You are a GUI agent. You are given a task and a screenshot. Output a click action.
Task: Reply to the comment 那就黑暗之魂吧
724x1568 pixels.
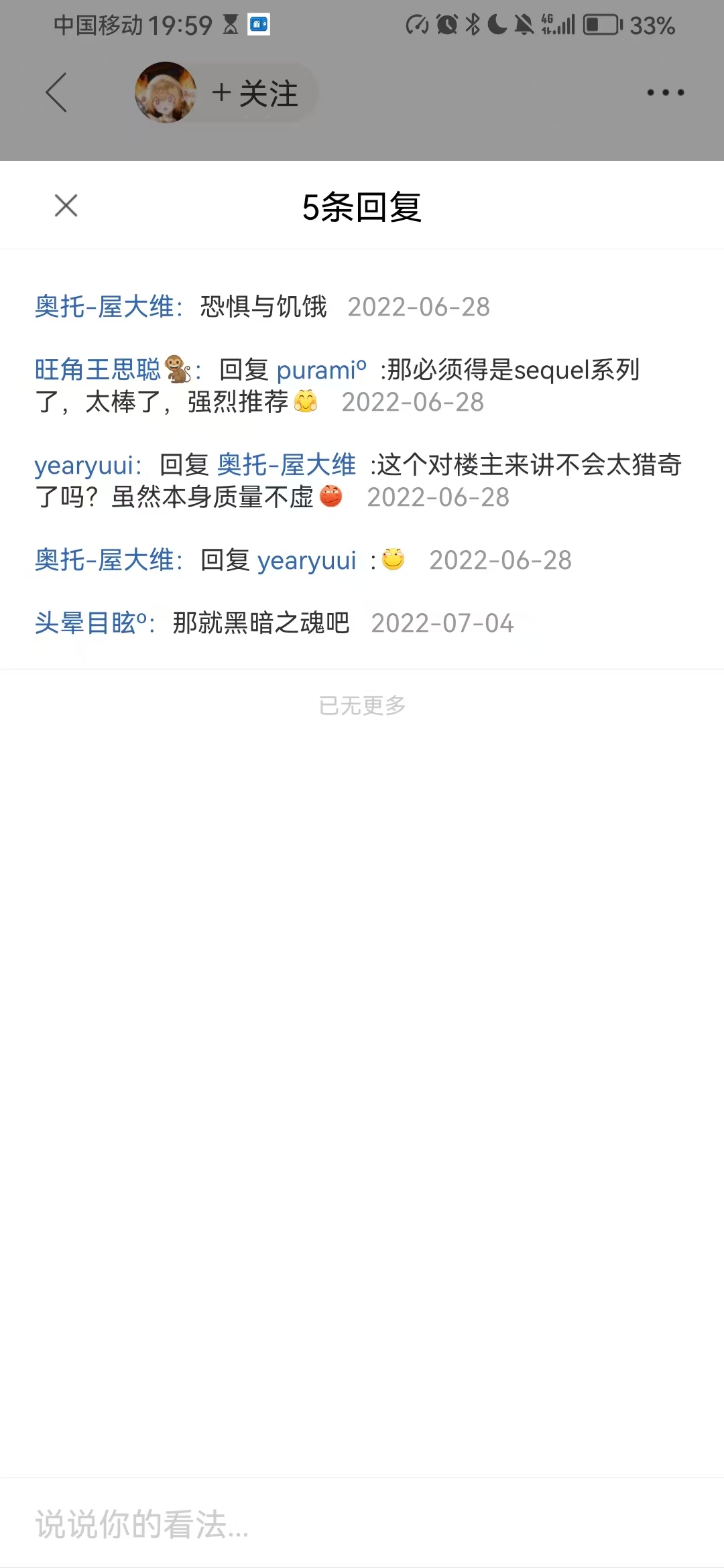tap(261, 623)
